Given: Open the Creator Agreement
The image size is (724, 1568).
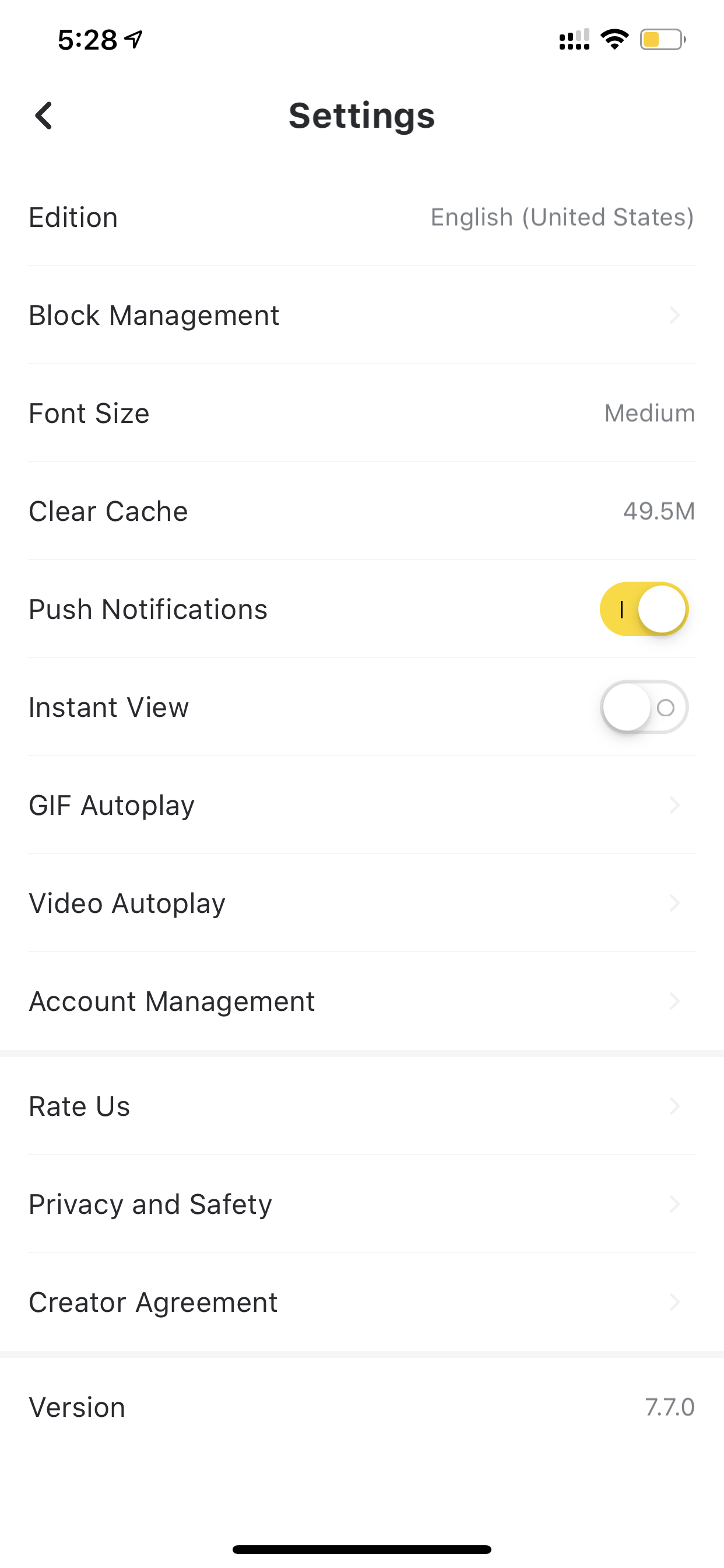Looking at the screenshot, I should pos(362,1302).
